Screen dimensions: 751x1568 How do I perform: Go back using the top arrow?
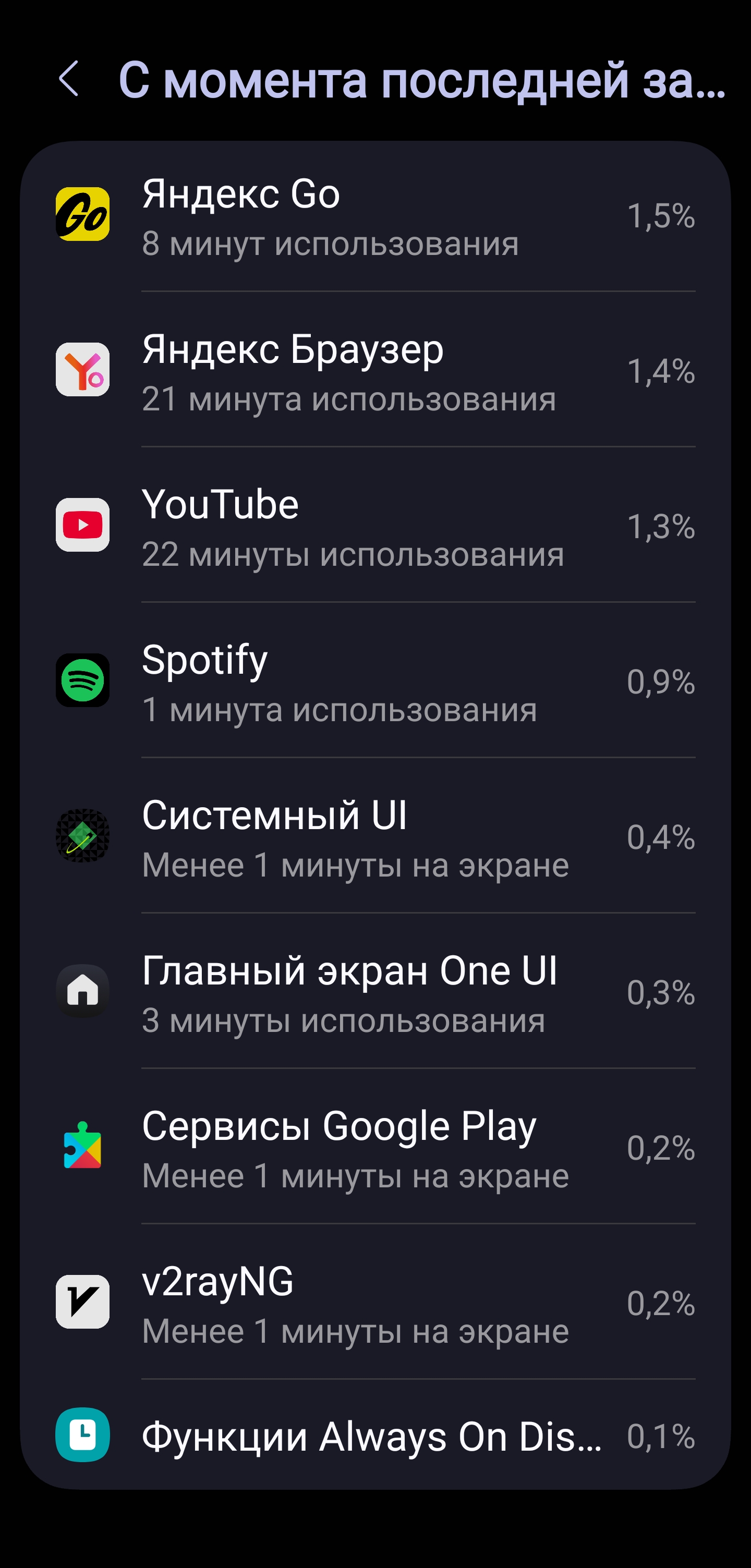tap(69, 79)
